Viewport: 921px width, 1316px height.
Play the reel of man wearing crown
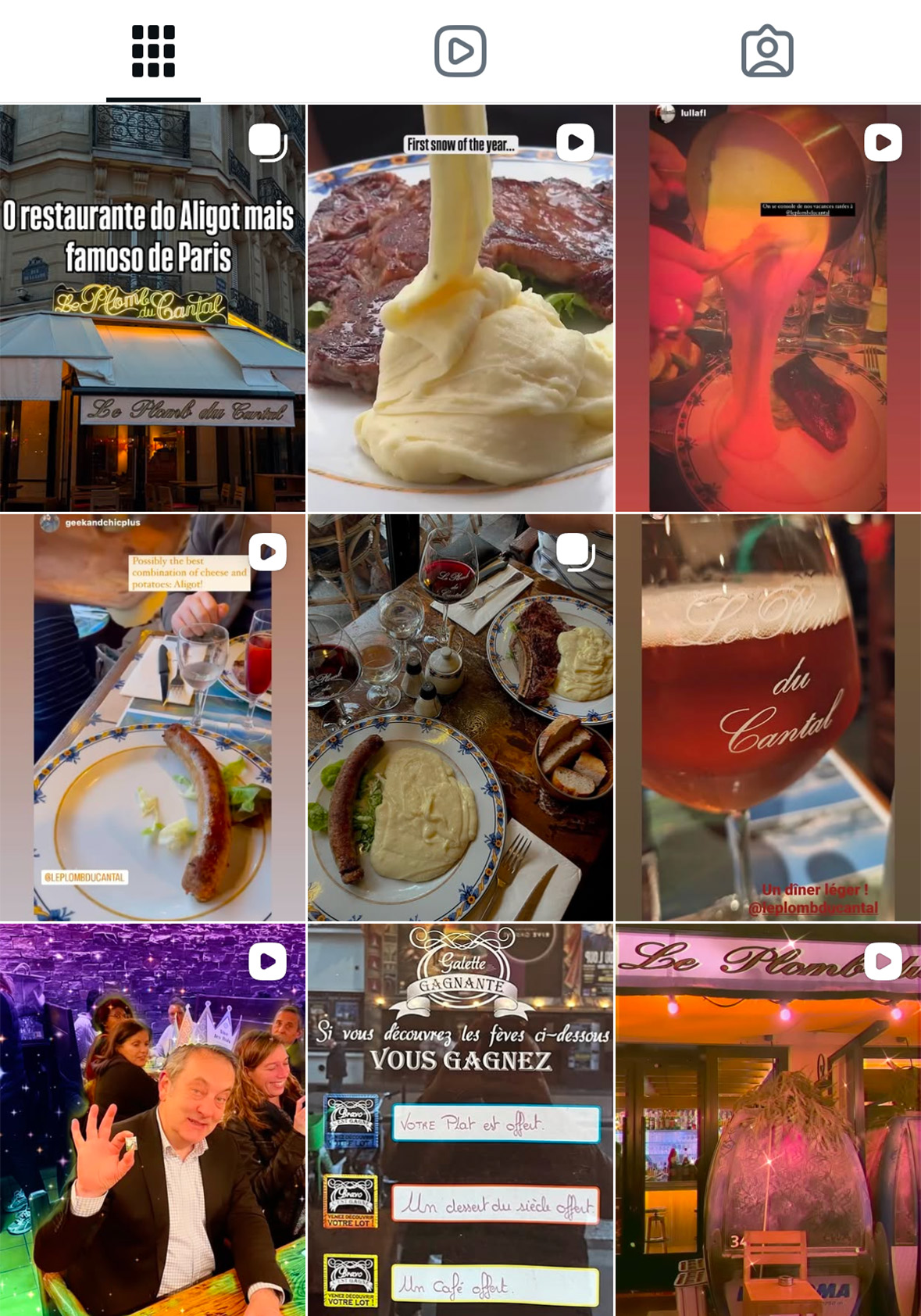tap(152, 1120)
